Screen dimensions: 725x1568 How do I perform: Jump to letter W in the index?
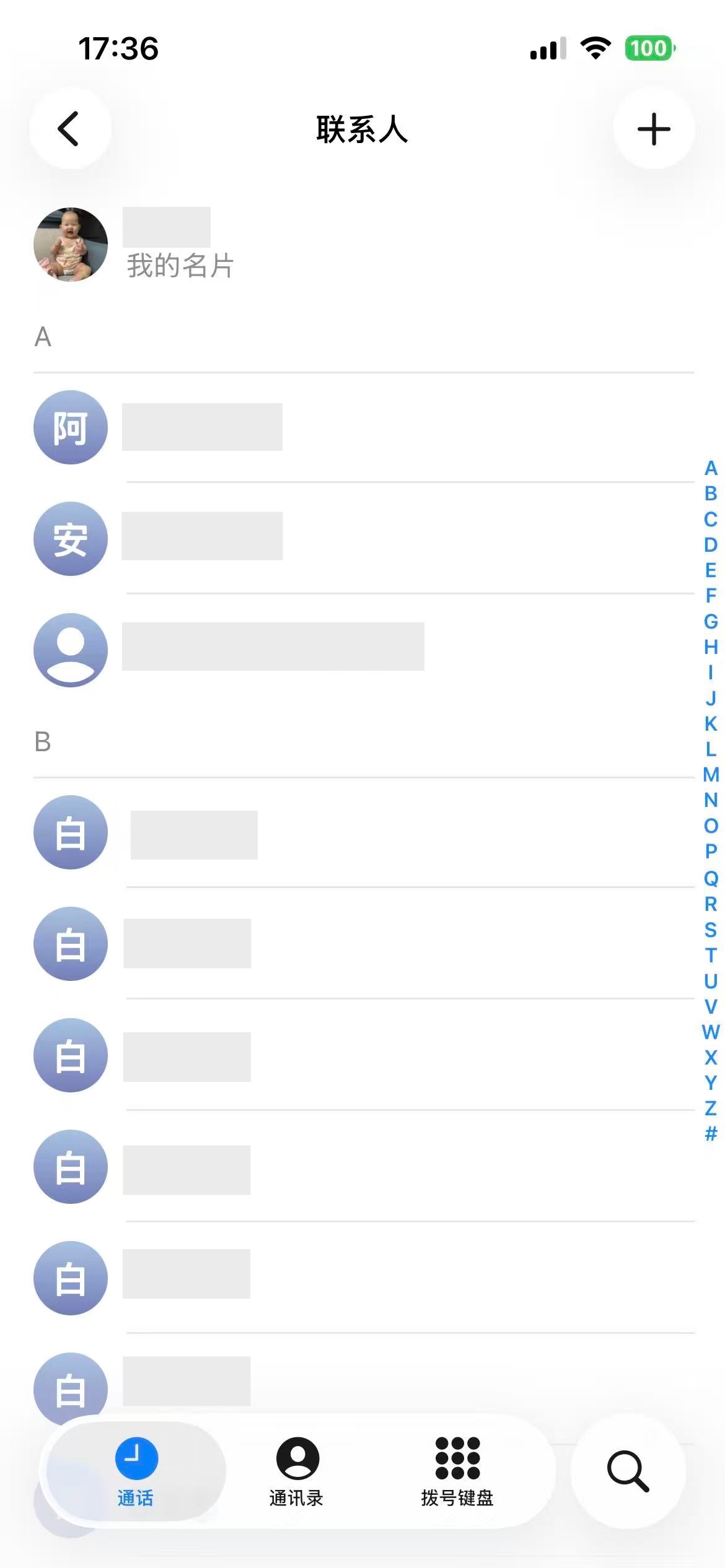(x=711, y=1032)
